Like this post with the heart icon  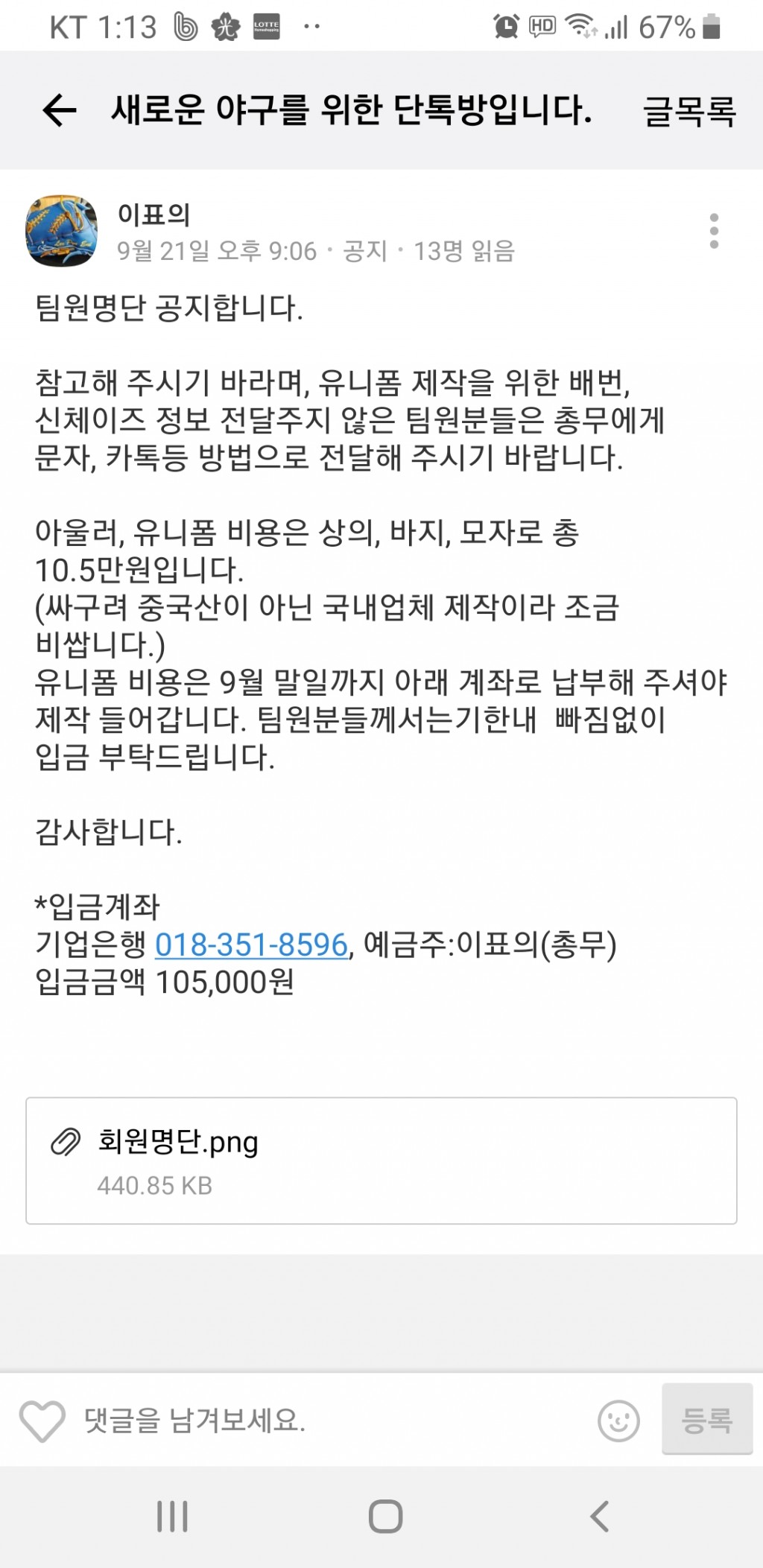coord(42,1421)
